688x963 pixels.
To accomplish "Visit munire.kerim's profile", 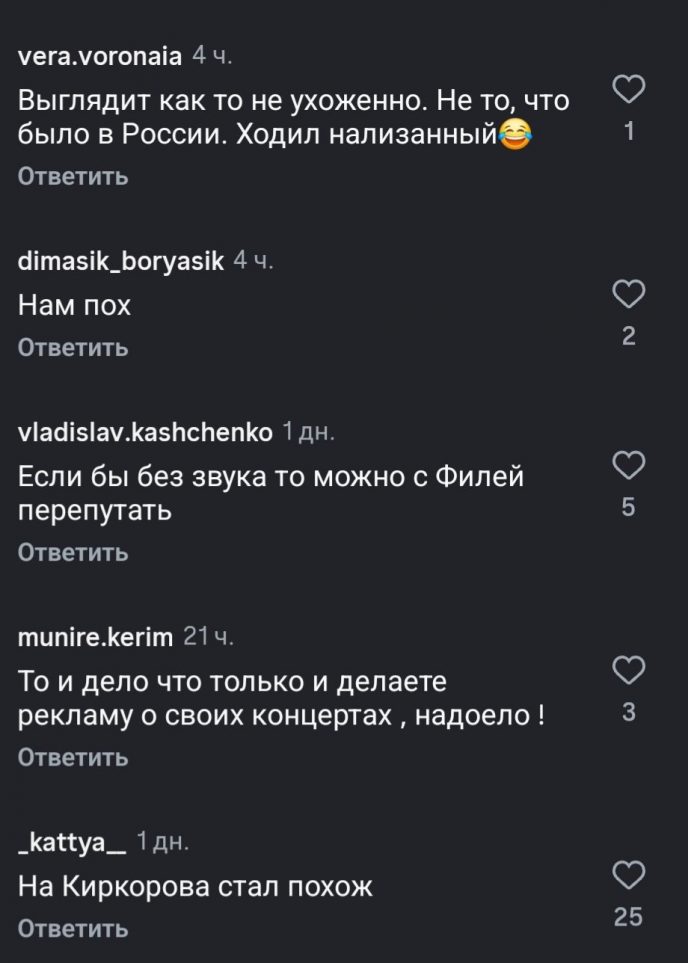I will click(96, 637).
